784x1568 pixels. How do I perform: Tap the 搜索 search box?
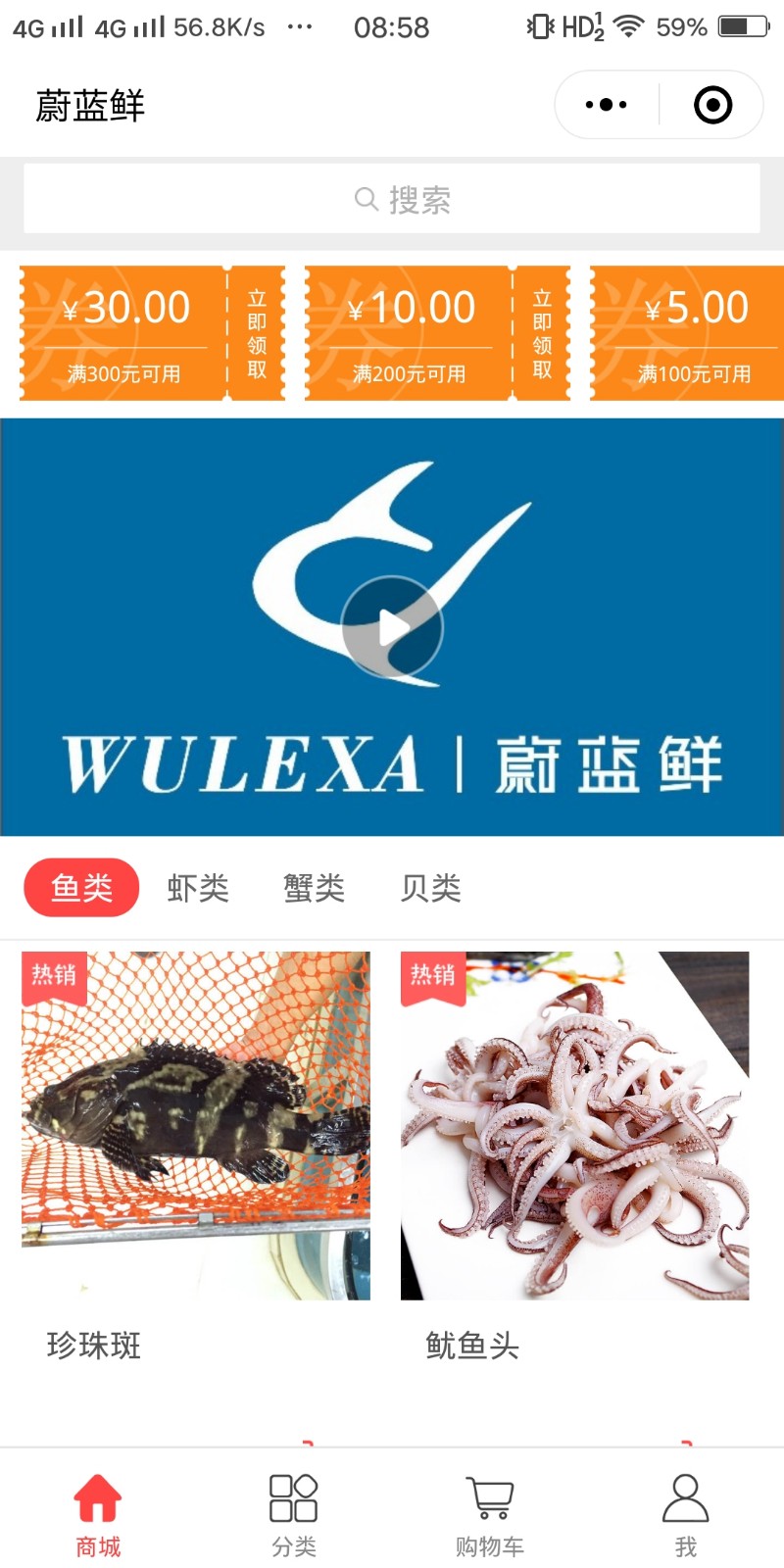(x=392, y=199)
